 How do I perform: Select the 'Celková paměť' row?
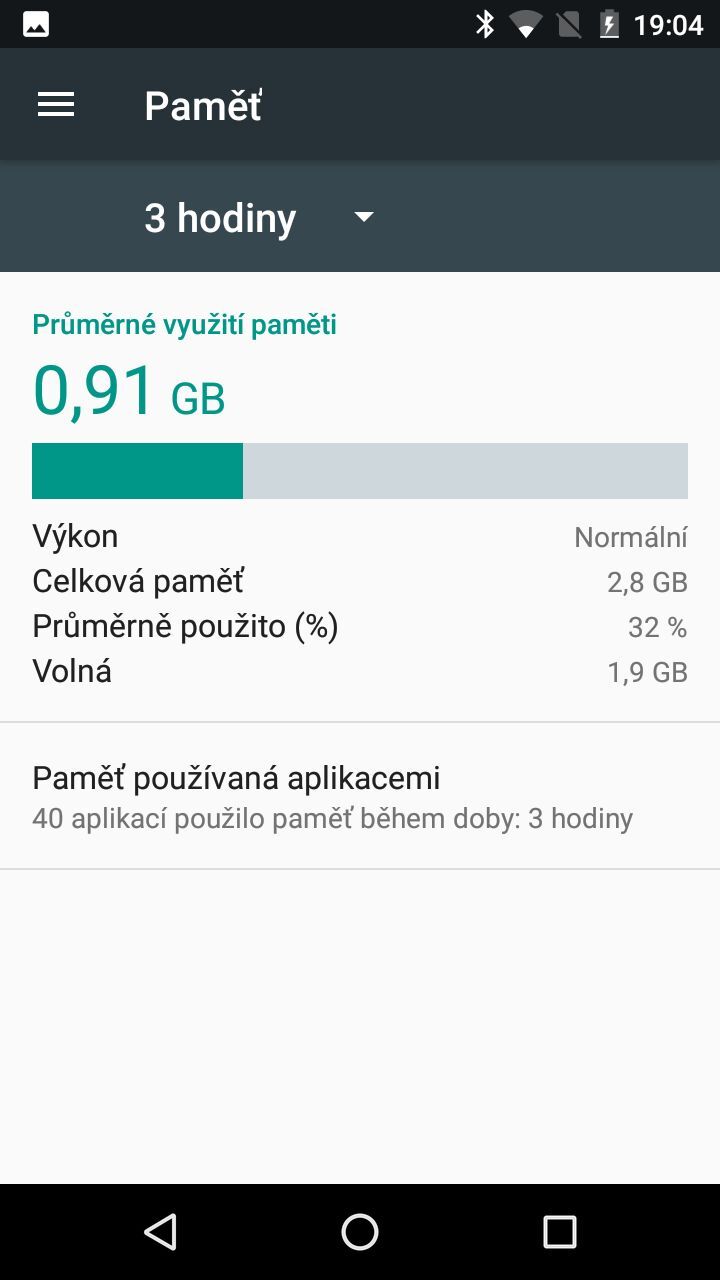pyautogui.click(x=360, y=581)
